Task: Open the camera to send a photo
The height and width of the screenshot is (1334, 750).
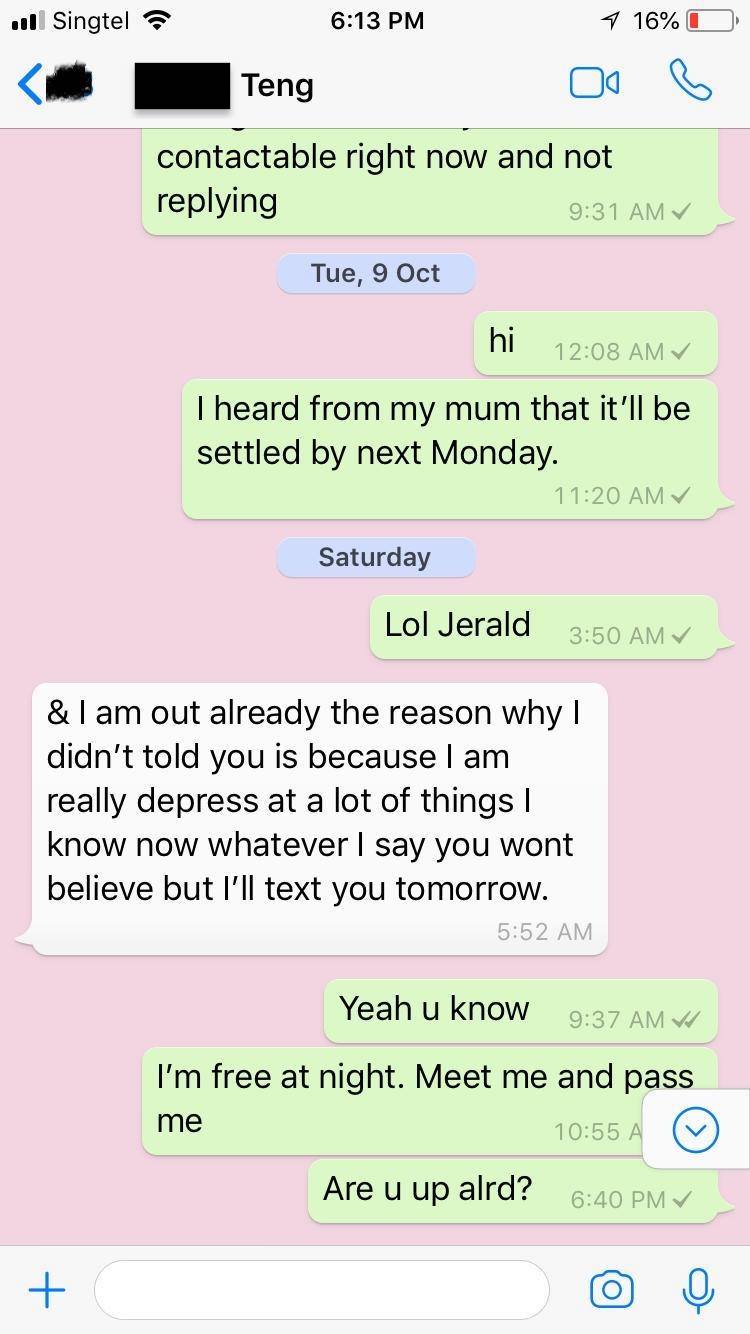Action: point(612,1290)
